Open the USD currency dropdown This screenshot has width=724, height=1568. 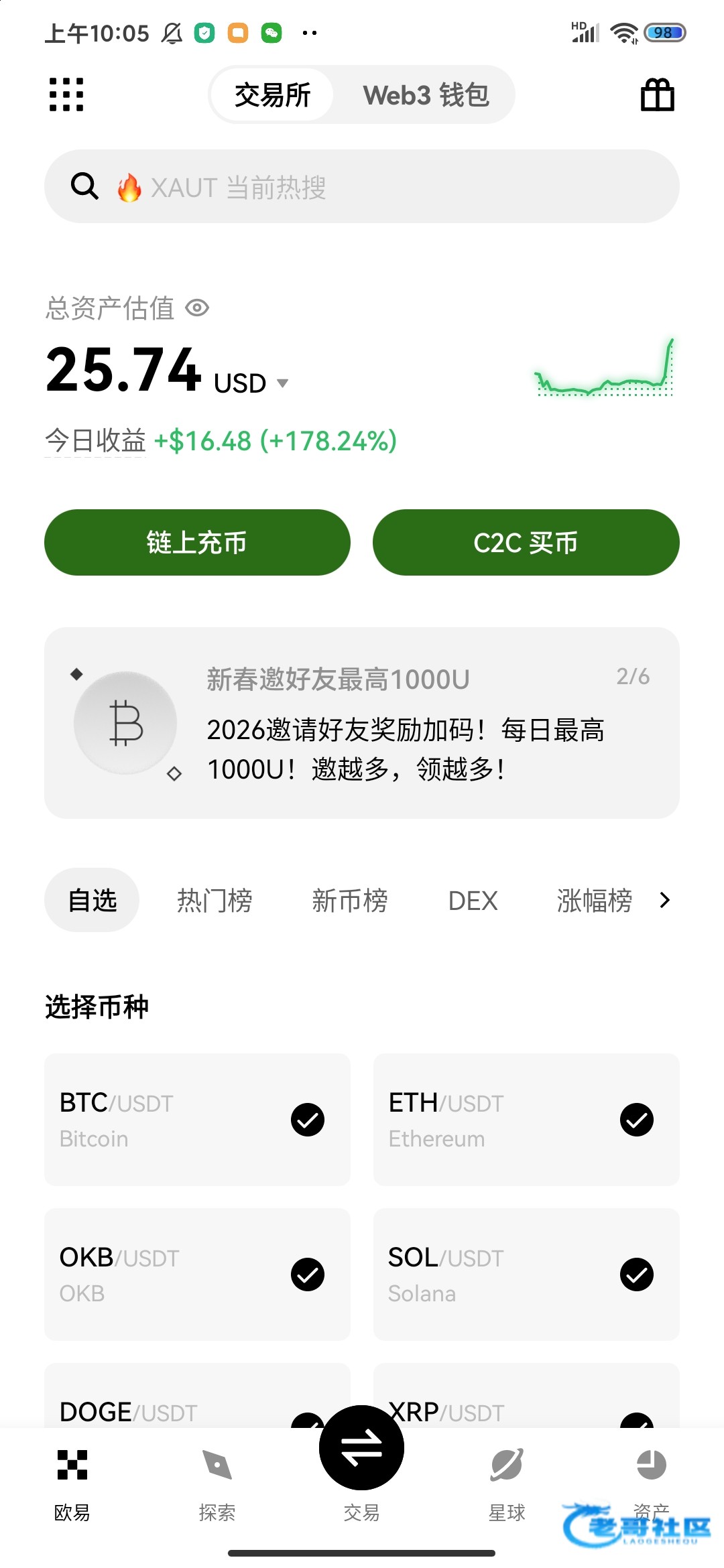coord(282,383)
